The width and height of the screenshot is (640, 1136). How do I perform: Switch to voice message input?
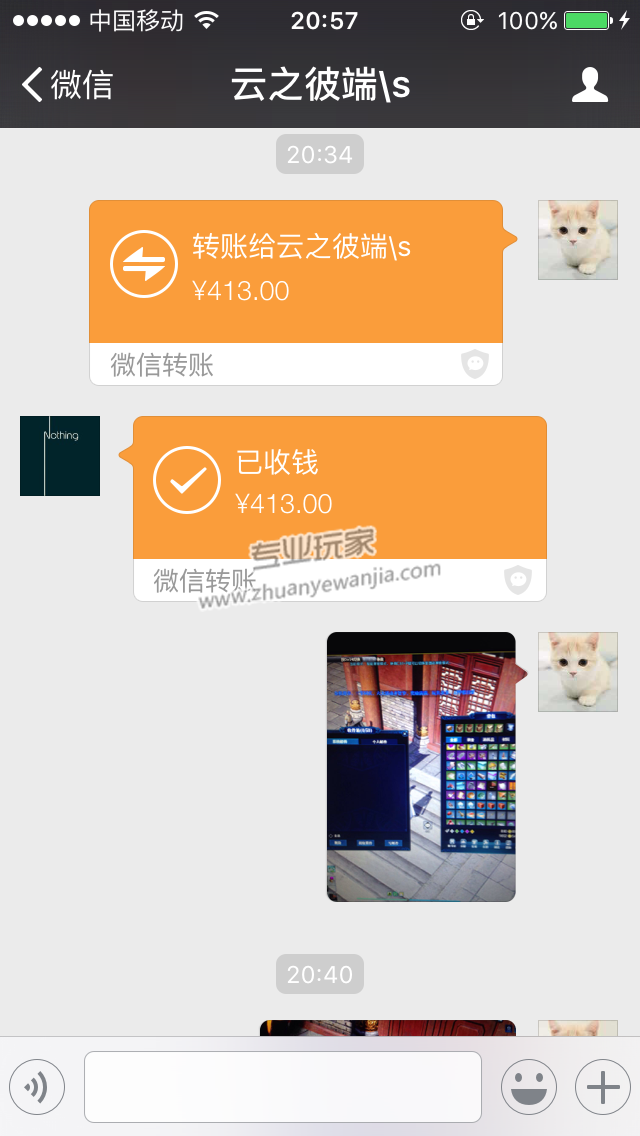(37, 1086)
